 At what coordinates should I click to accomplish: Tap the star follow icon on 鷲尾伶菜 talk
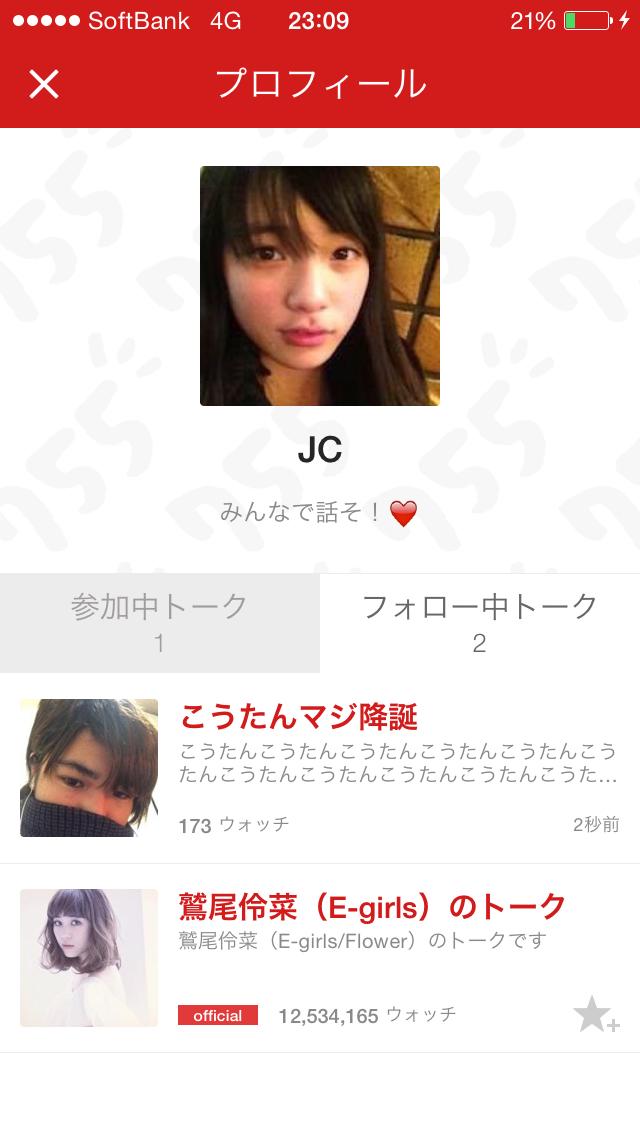(596, 1015)
